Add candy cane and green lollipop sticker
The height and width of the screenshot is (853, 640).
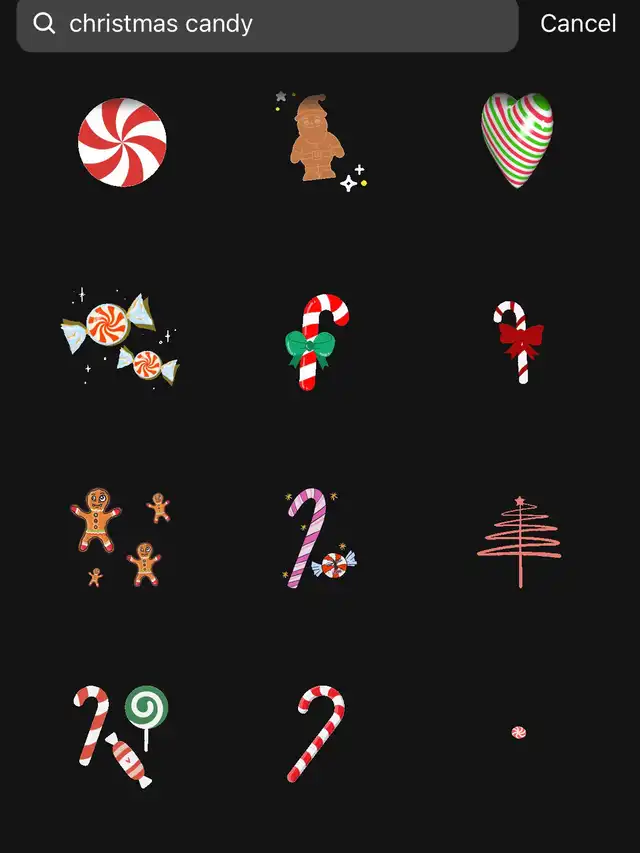120,735
